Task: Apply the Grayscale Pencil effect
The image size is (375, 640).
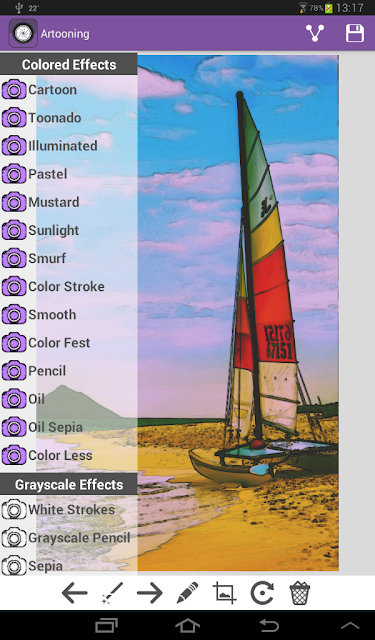Action: (69, 538)
